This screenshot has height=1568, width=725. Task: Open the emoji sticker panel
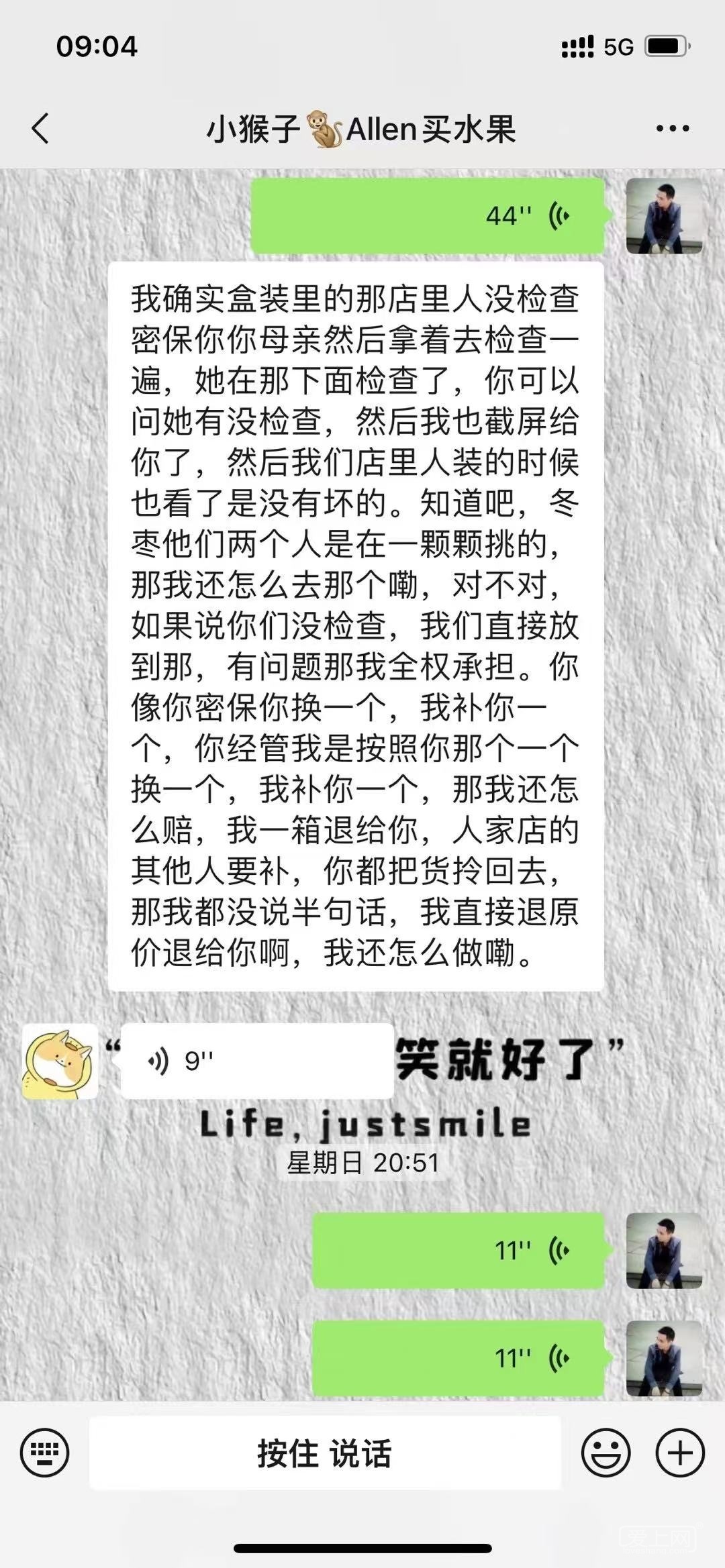(x=606, y=1453)
